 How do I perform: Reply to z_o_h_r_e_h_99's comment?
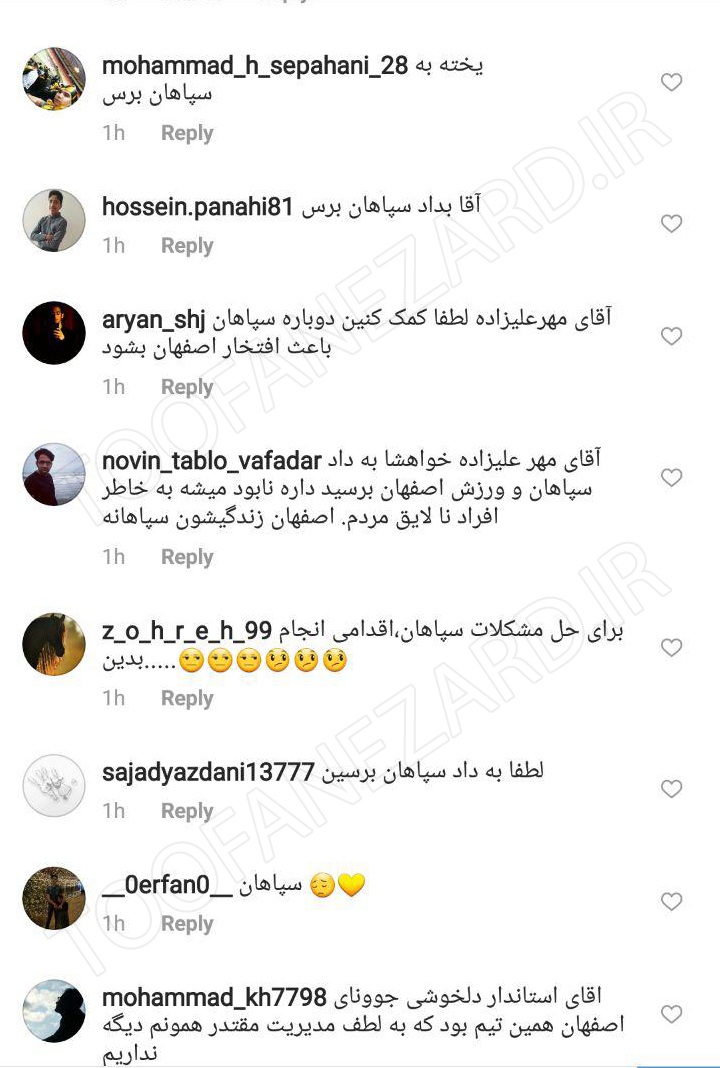click(187, 698)
